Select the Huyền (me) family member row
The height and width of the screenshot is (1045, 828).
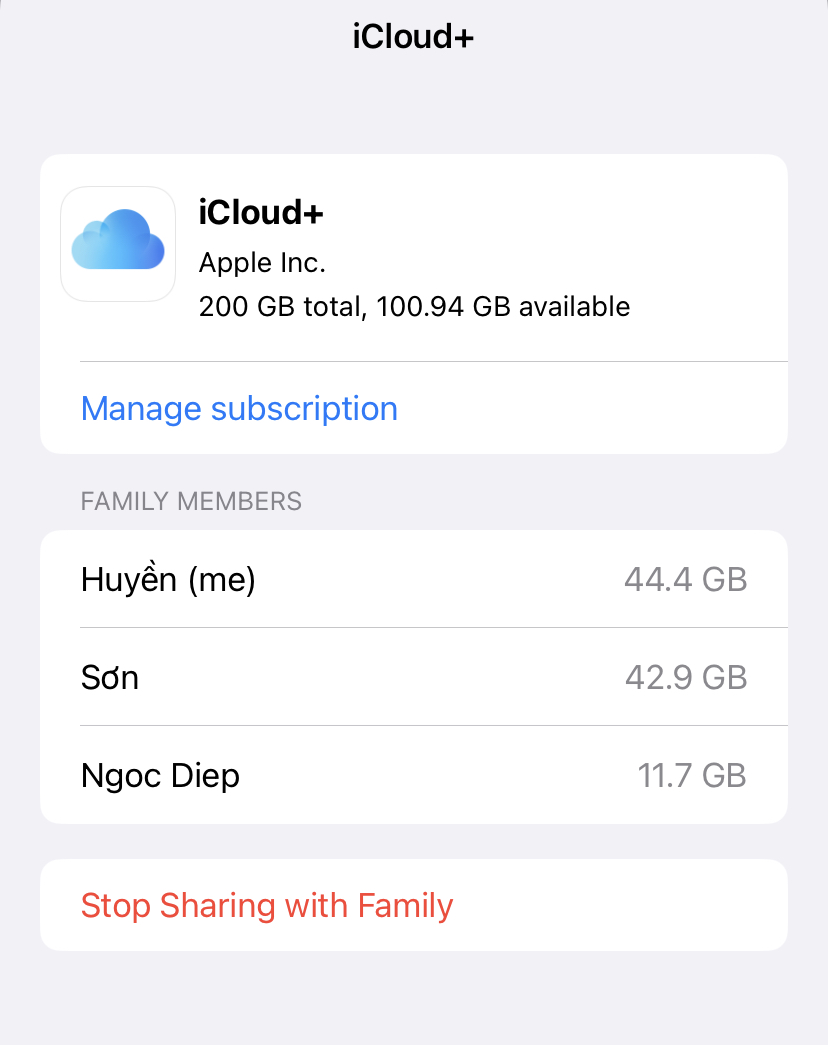tap(413, 579)
